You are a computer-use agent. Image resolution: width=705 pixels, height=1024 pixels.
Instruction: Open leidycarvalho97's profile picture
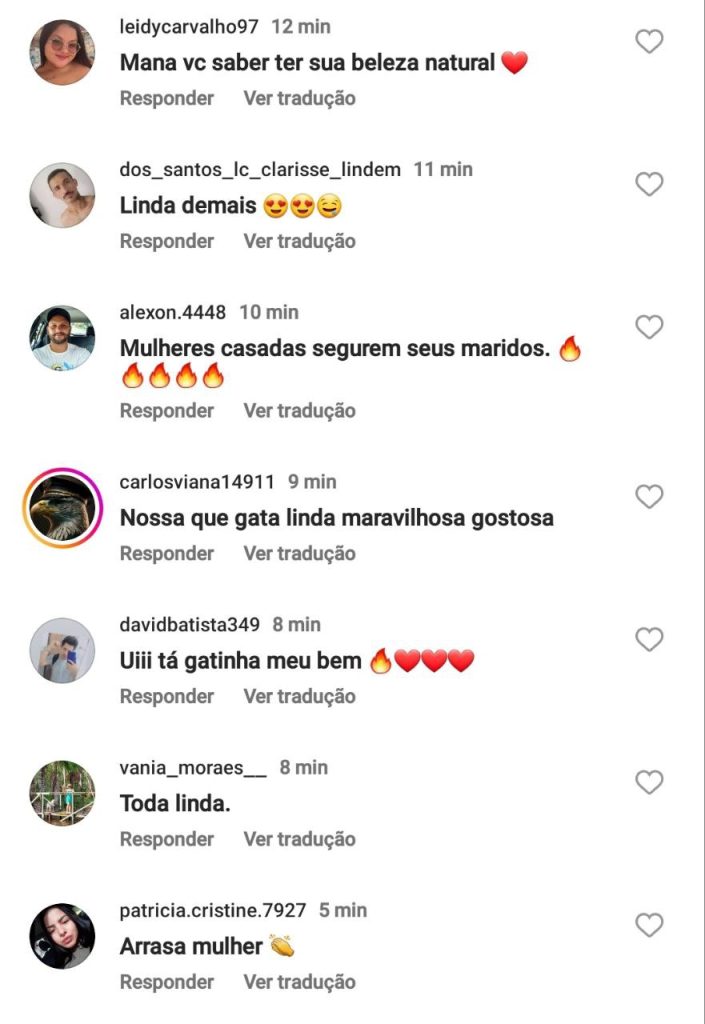[63, 53]
